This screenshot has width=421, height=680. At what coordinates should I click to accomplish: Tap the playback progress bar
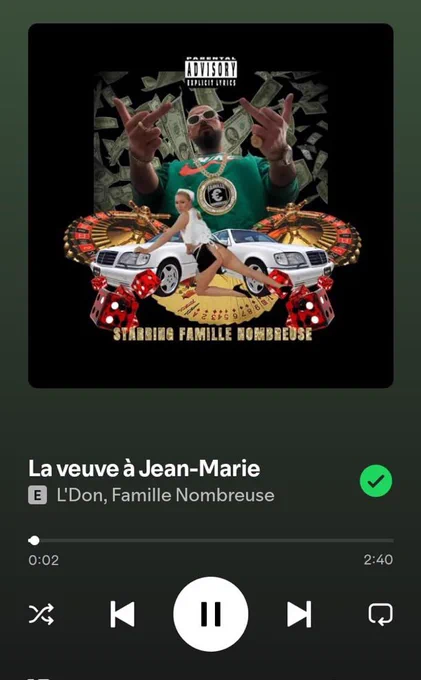click(211, 540)
